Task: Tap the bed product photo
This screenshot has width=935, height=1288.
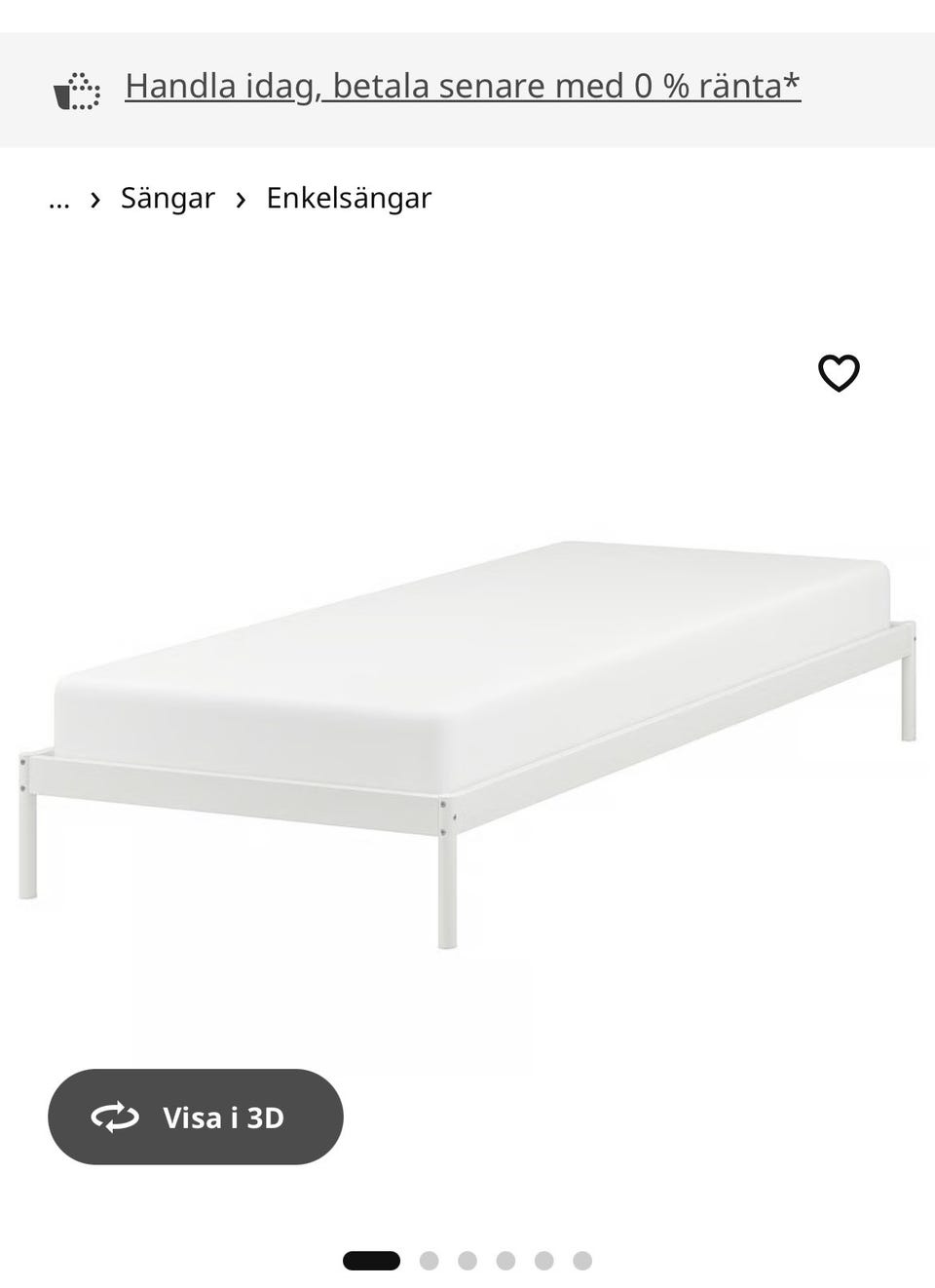Action: click(x=467, y=740)
